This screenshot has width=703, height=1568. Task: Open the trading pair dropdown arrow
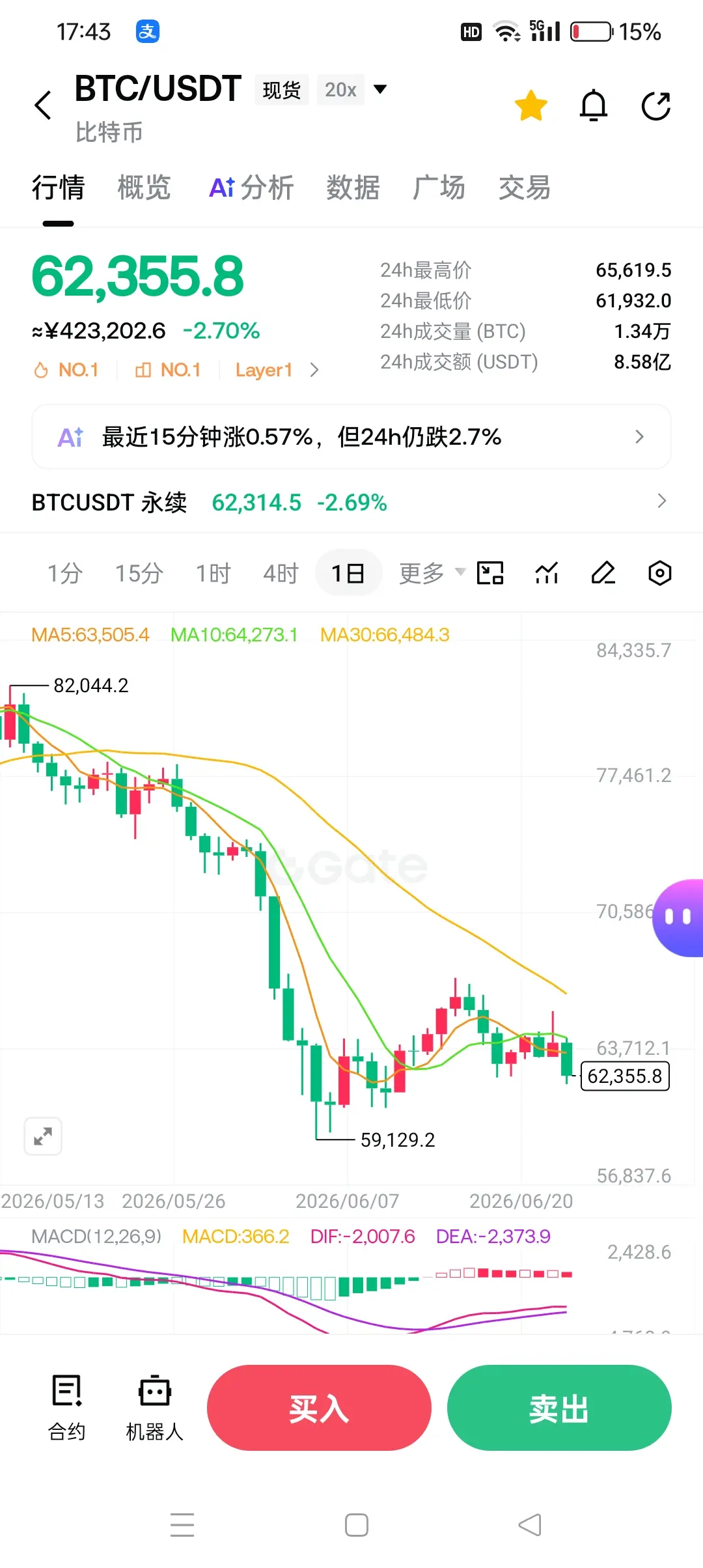[380, 89]
